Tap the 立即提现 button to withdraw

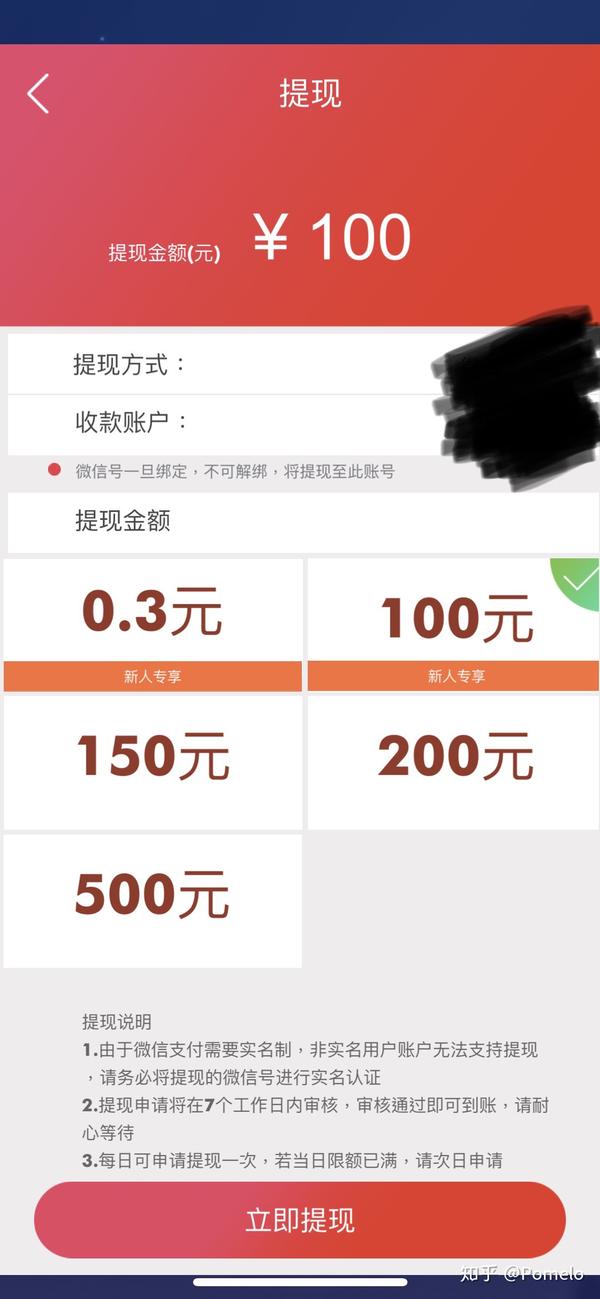pos(300,1220)
